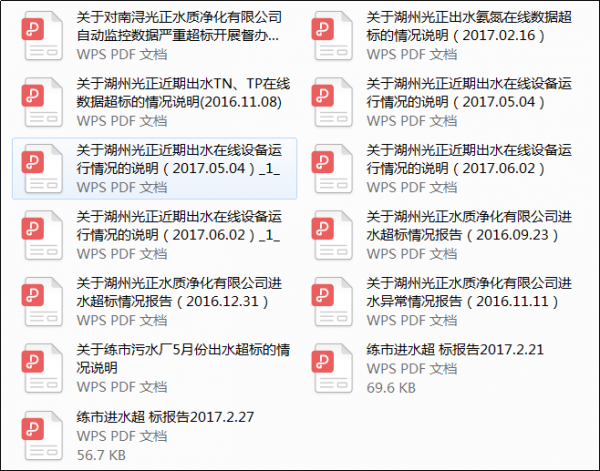The image size is (600, 471).
Task: Open 进水超标情况报告 (2016.09.23)
Action: tap(444, 235)
